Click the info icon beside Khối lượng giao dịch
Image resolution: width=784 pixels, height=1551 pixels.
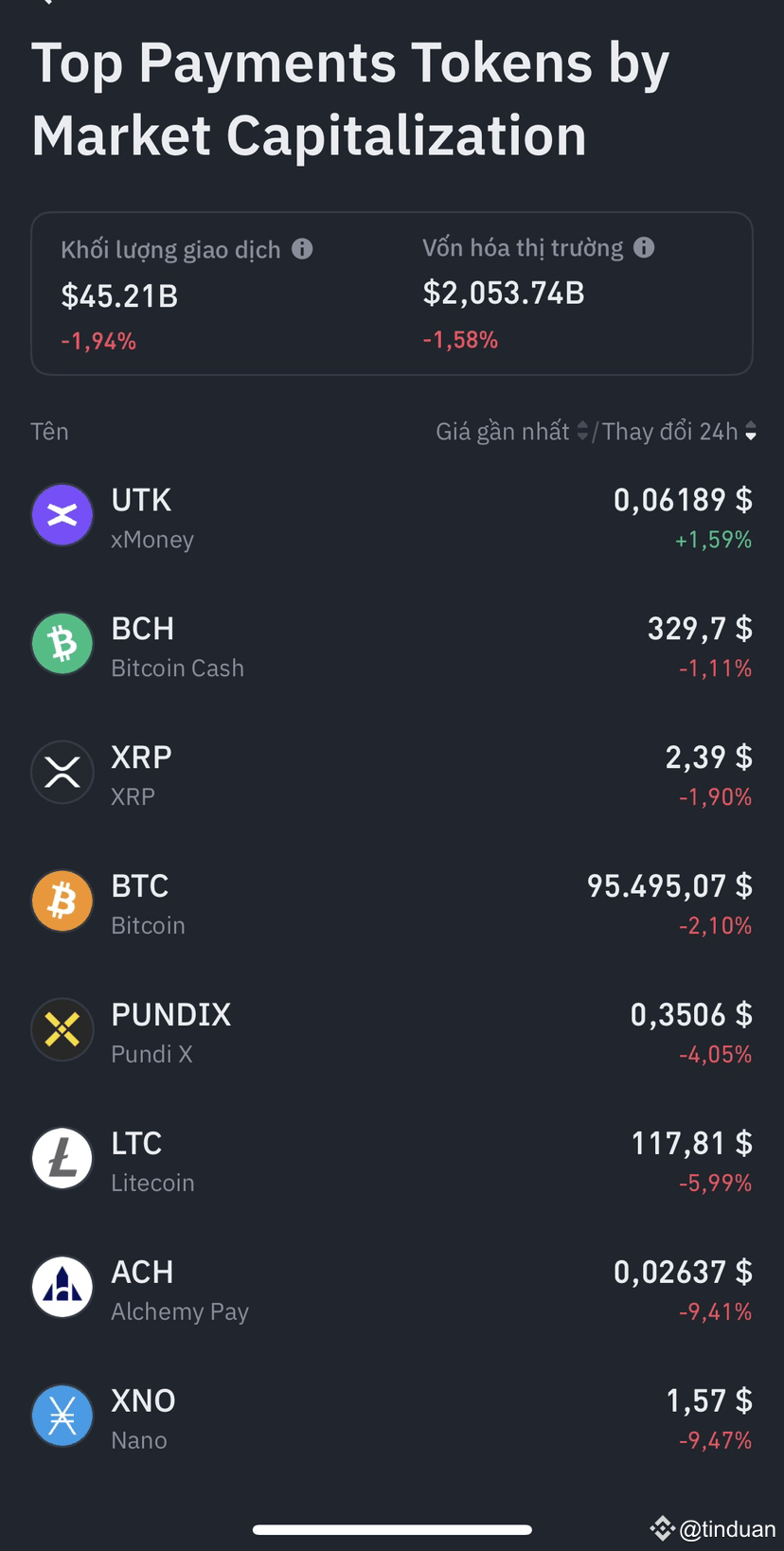(x=302, y=249)
